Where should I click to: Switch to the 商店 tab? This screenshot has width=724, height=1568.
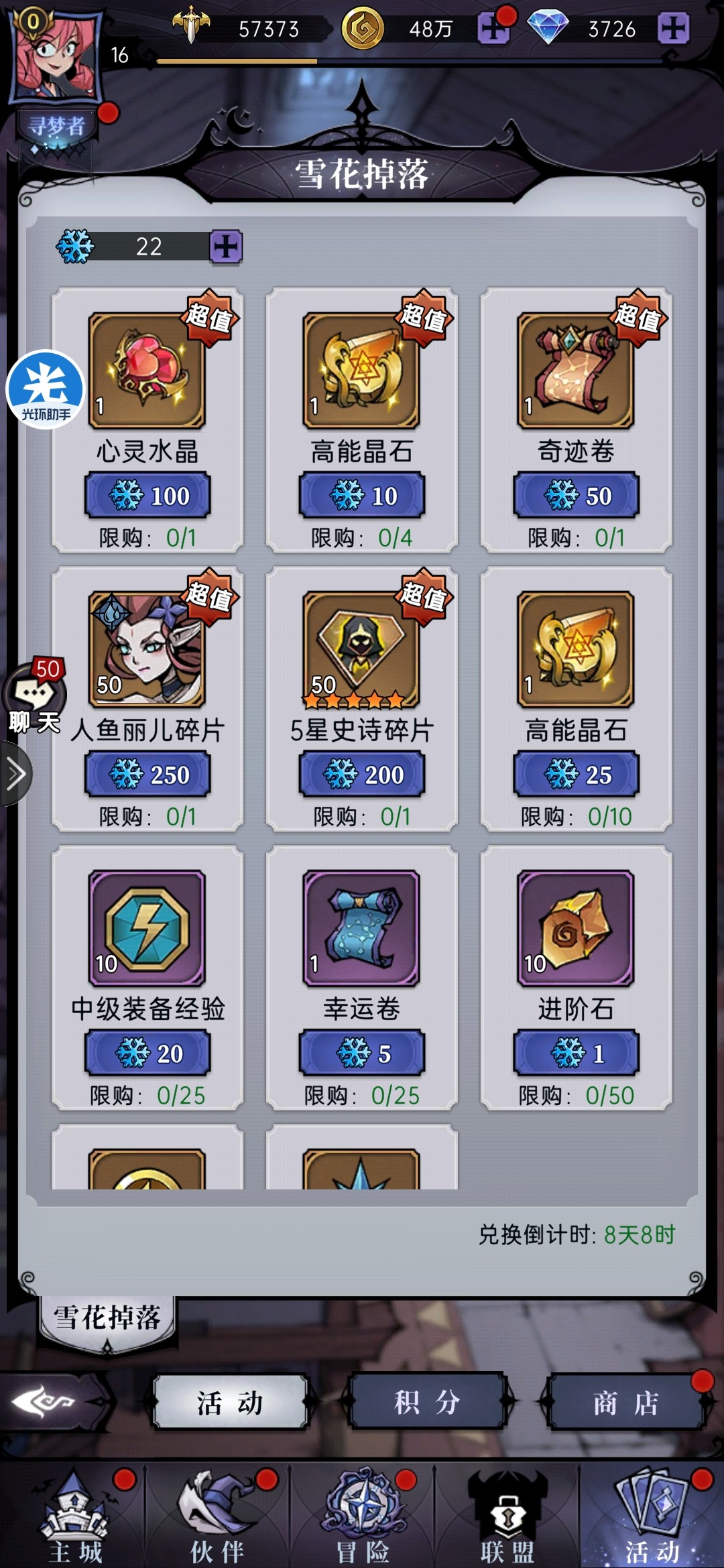point(625,1402)
